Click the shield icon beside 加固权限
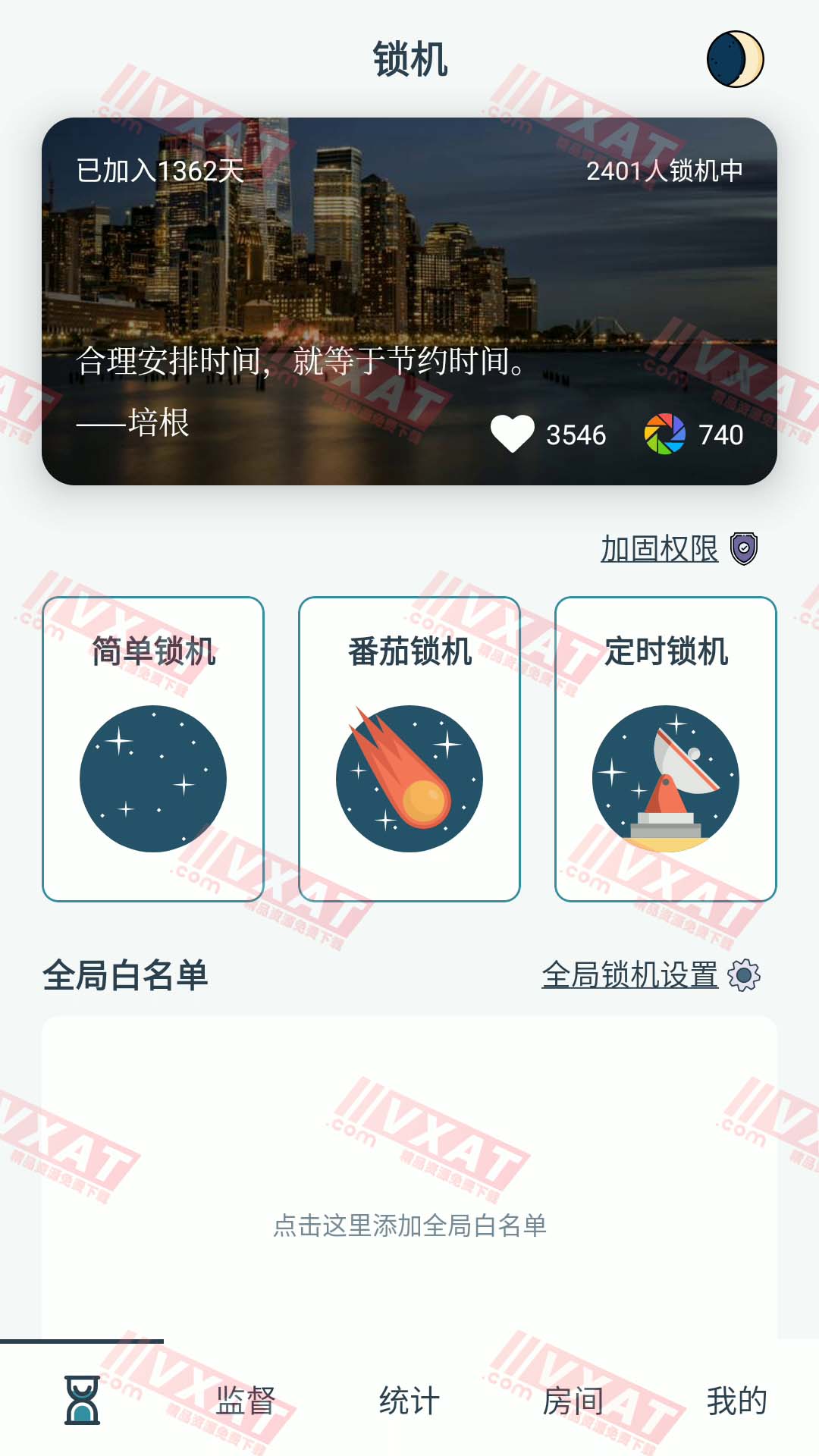The height and width of the screenshot is (1456, 819). tap(745, 549)
